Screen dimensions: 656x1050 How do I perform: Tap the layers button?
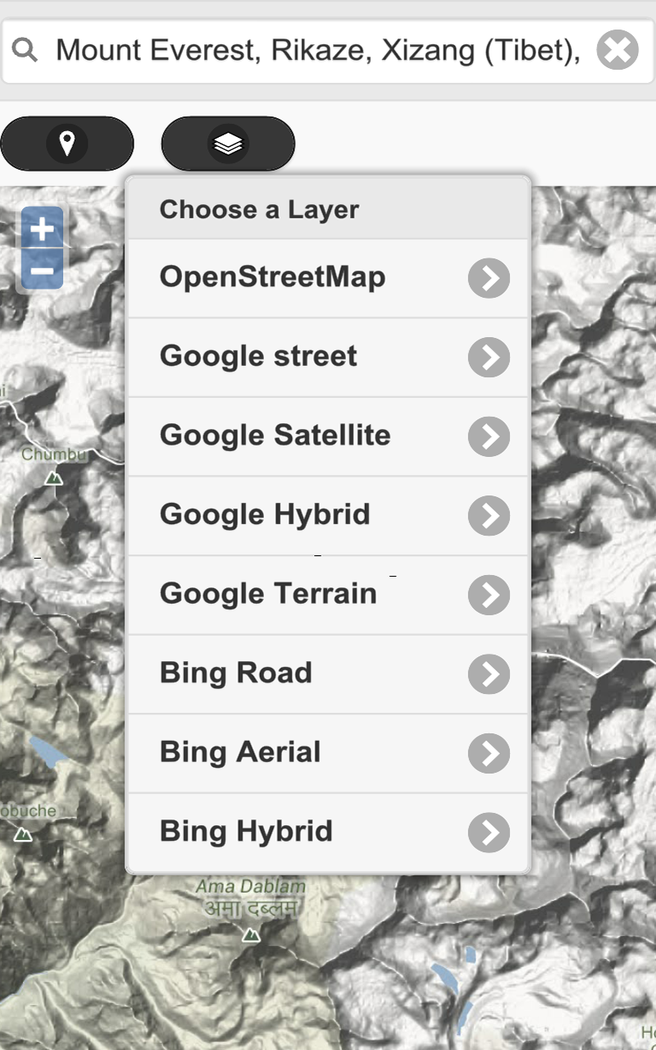228,144
